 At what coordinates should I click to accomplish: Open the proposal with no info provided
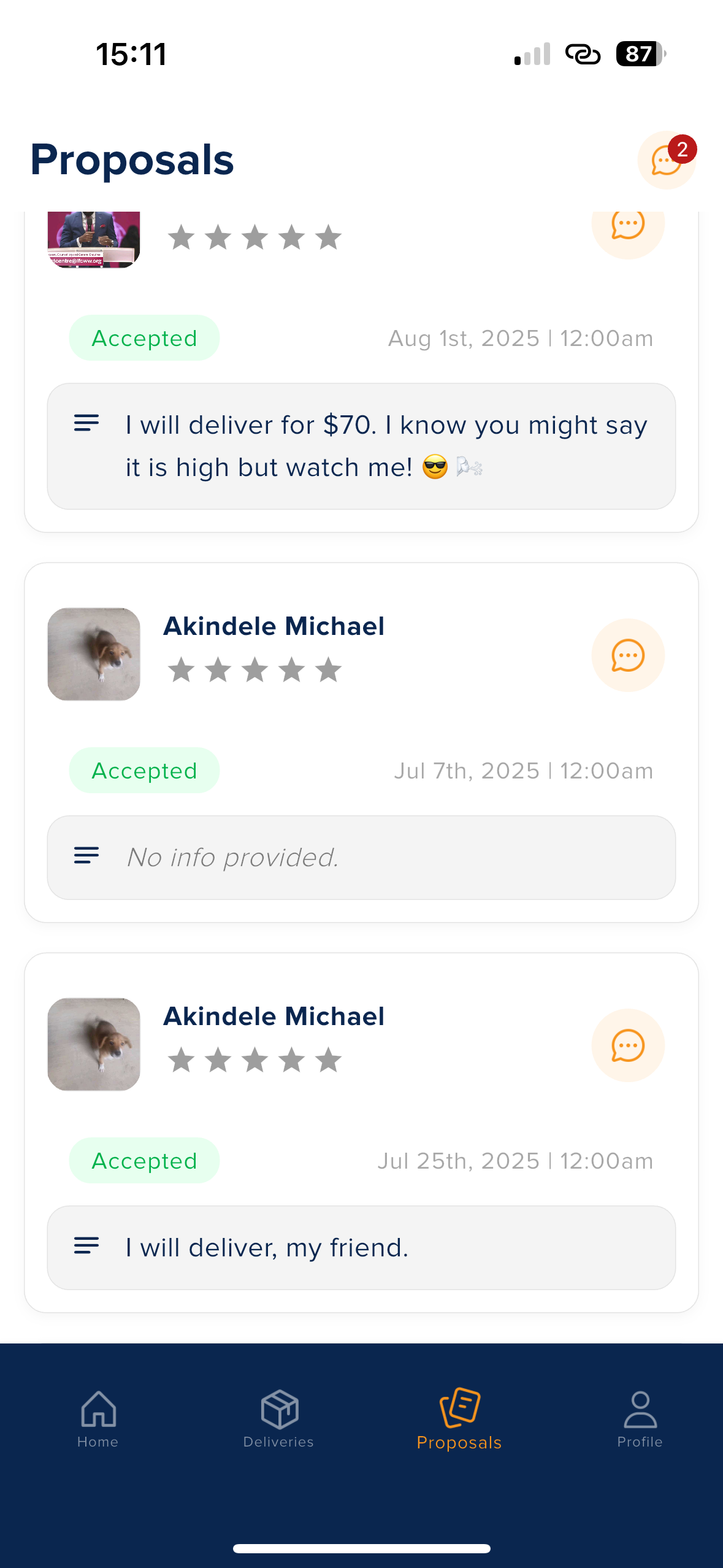pyautogui.click(x=361, y=857)
